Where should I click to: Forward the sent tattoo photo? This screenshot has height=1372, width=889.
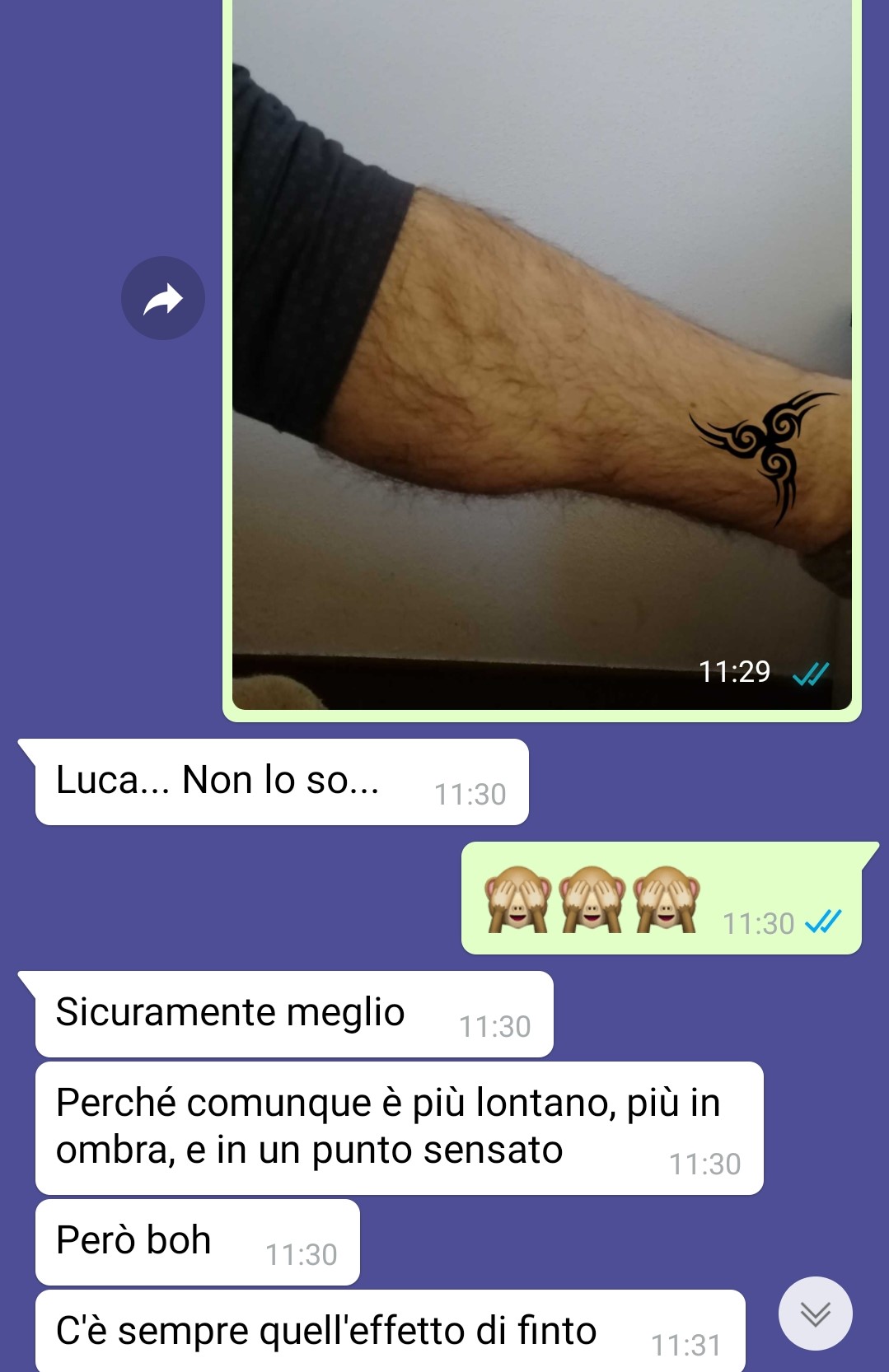(x=163, y=298)
